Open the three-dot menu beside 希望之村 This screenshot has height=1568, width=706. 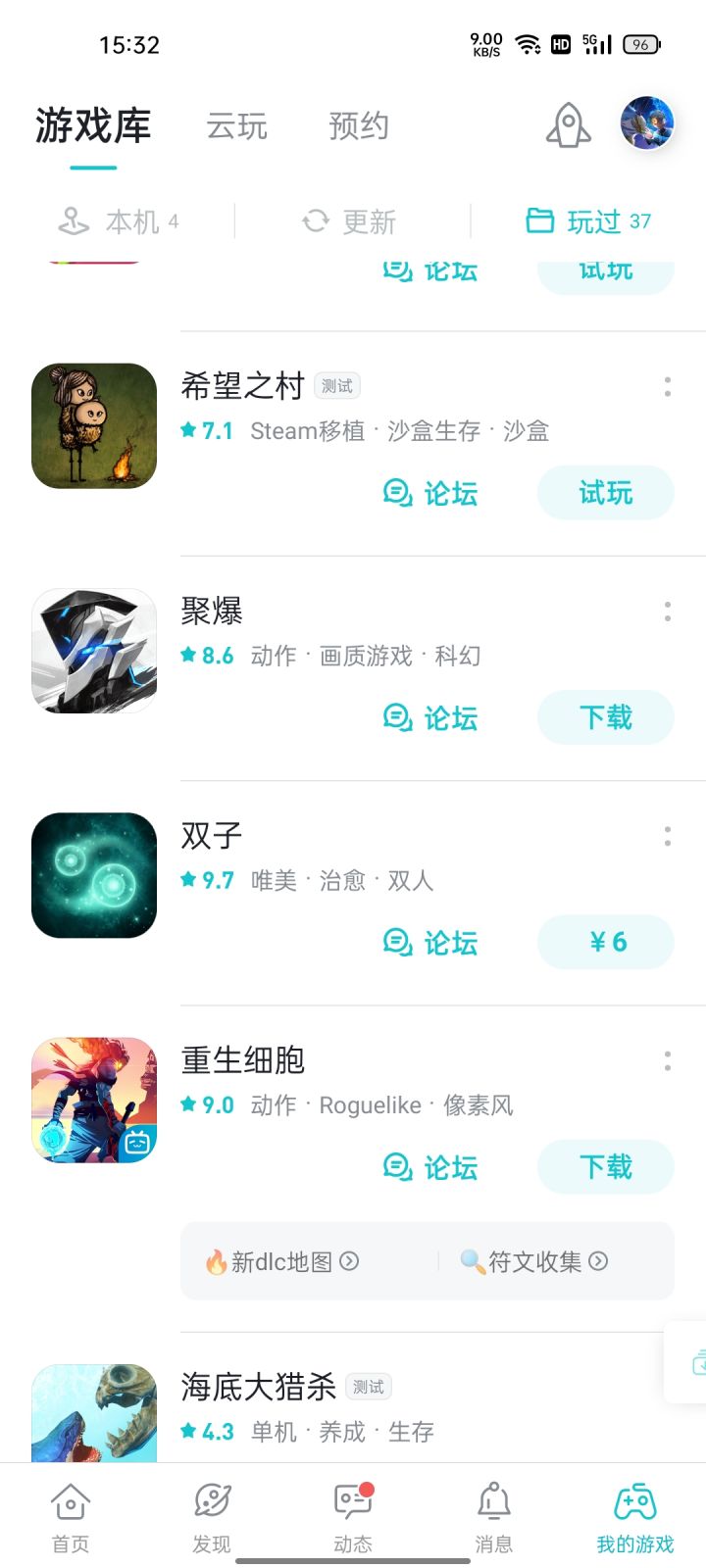click(x=666, y=388)
